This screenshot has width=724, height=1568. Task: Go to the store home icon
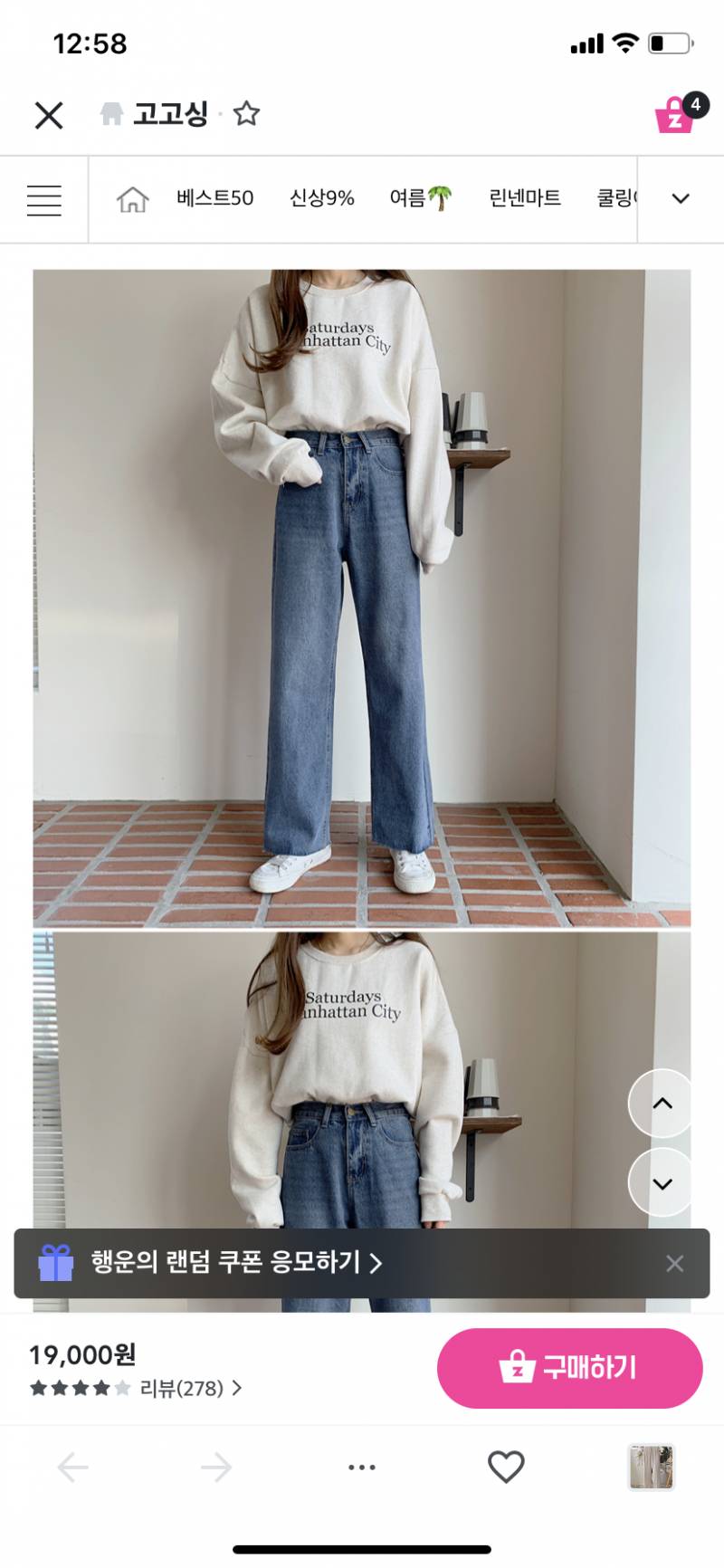[132, 199]
